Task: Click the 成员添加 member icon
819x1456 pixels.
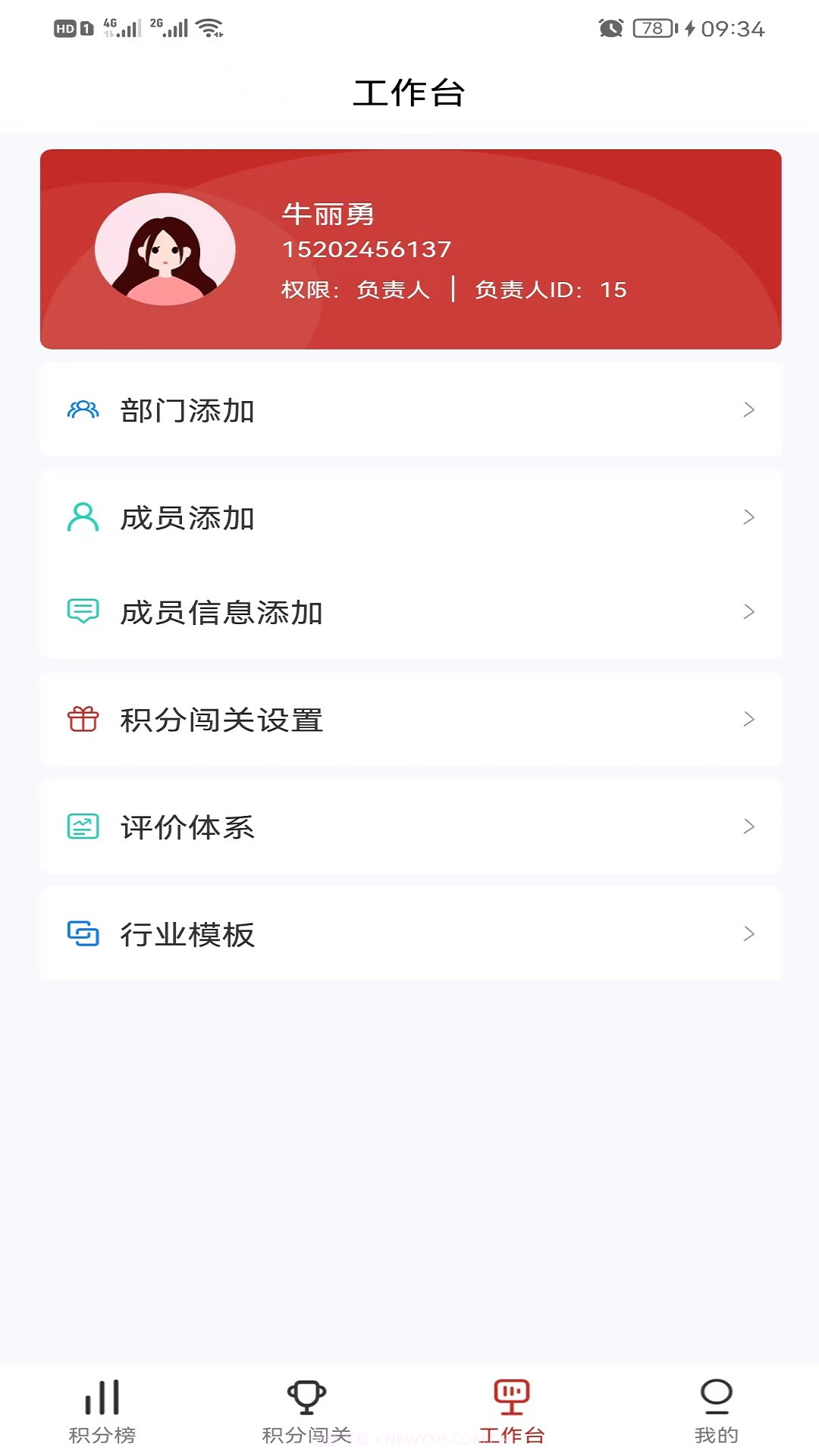Action: point(83,518)
